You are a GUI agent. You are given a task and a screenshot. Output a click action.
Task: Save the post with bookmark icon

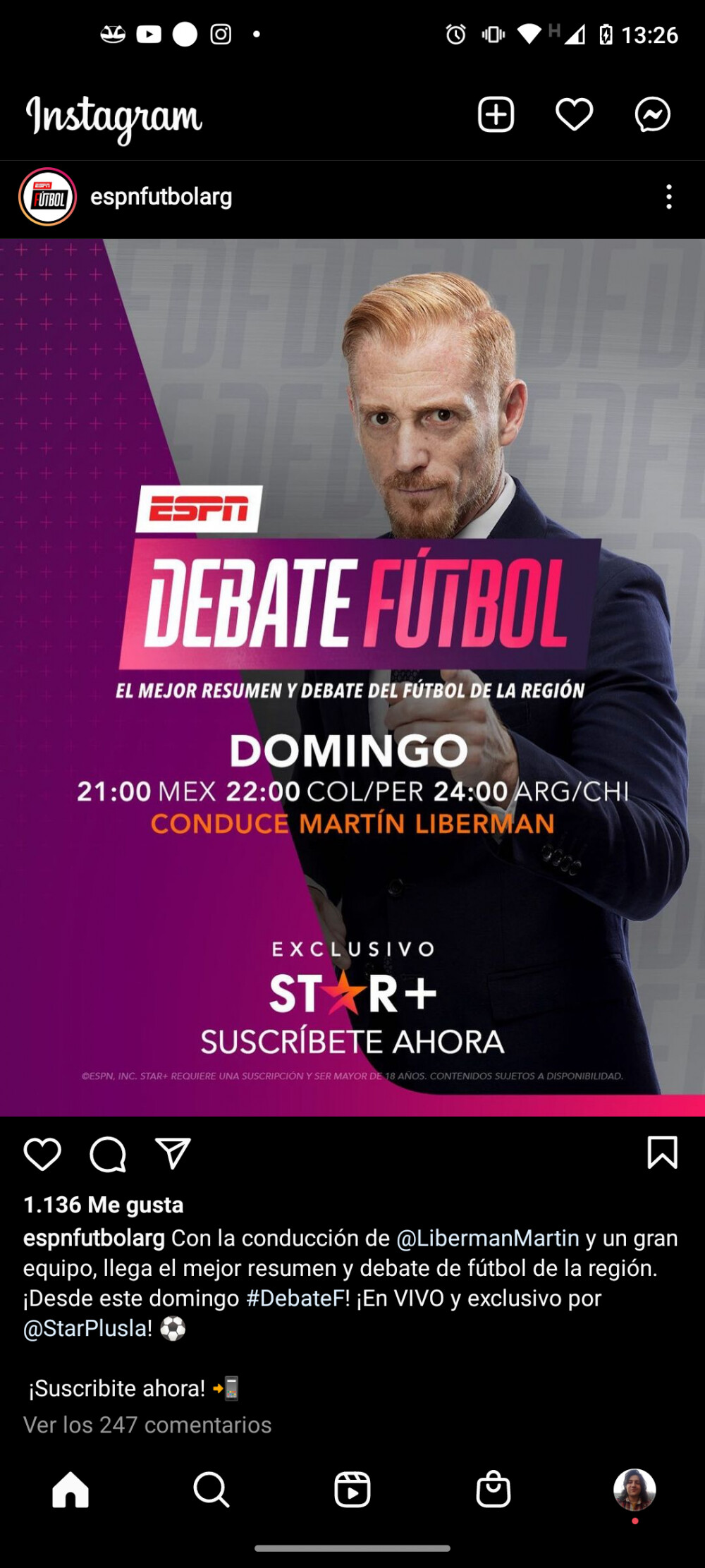(x=662, y=1153)
